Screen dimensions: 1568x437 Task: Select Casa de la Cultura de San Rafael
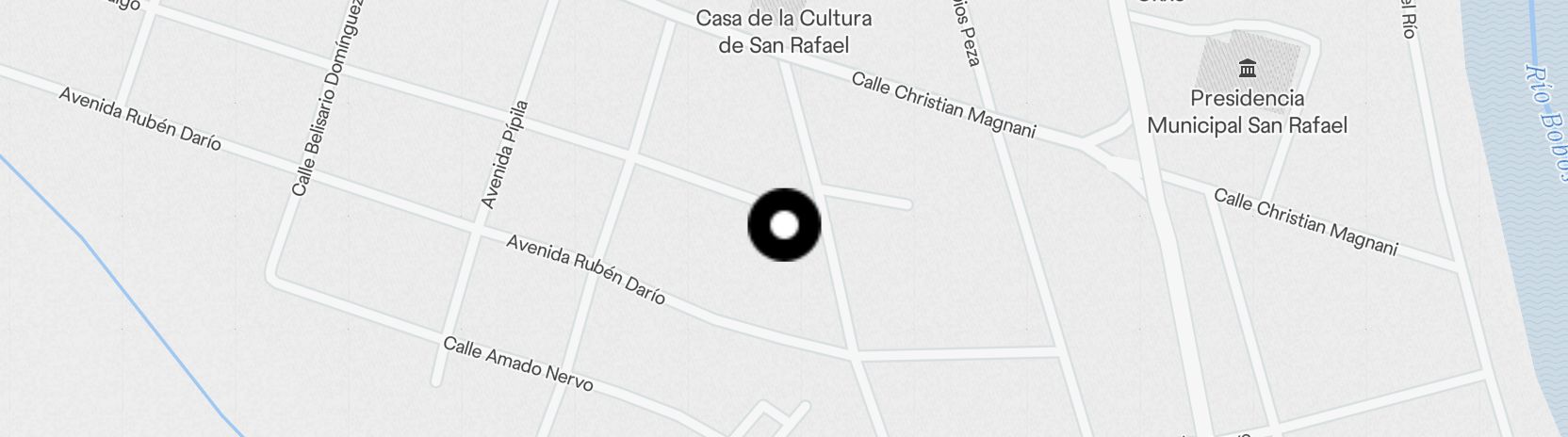pyautogui.click(x=783, y=31)
